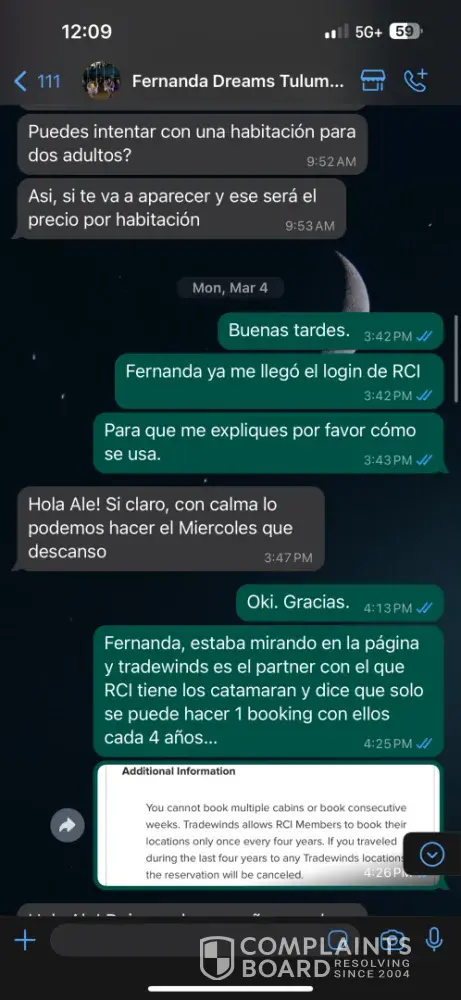The image size is (461, 1000).
Task: Open the camera from the chat bar
Action: (391, 940)
